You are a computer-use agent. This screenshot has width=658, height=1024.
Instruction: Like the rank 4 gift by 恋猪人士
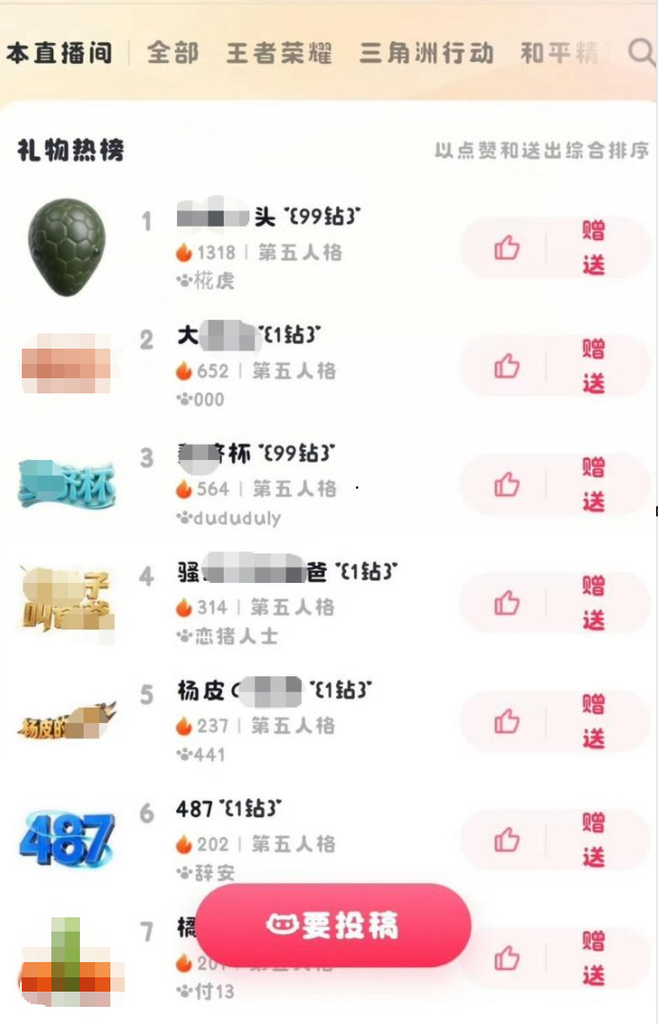coord(507,603)
